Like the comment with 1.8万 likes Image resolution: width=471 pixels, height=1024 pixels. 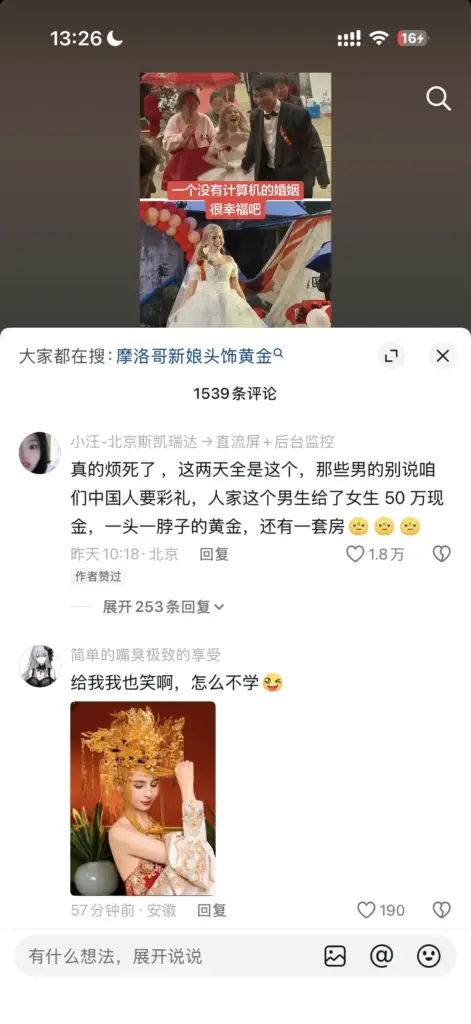375,554
